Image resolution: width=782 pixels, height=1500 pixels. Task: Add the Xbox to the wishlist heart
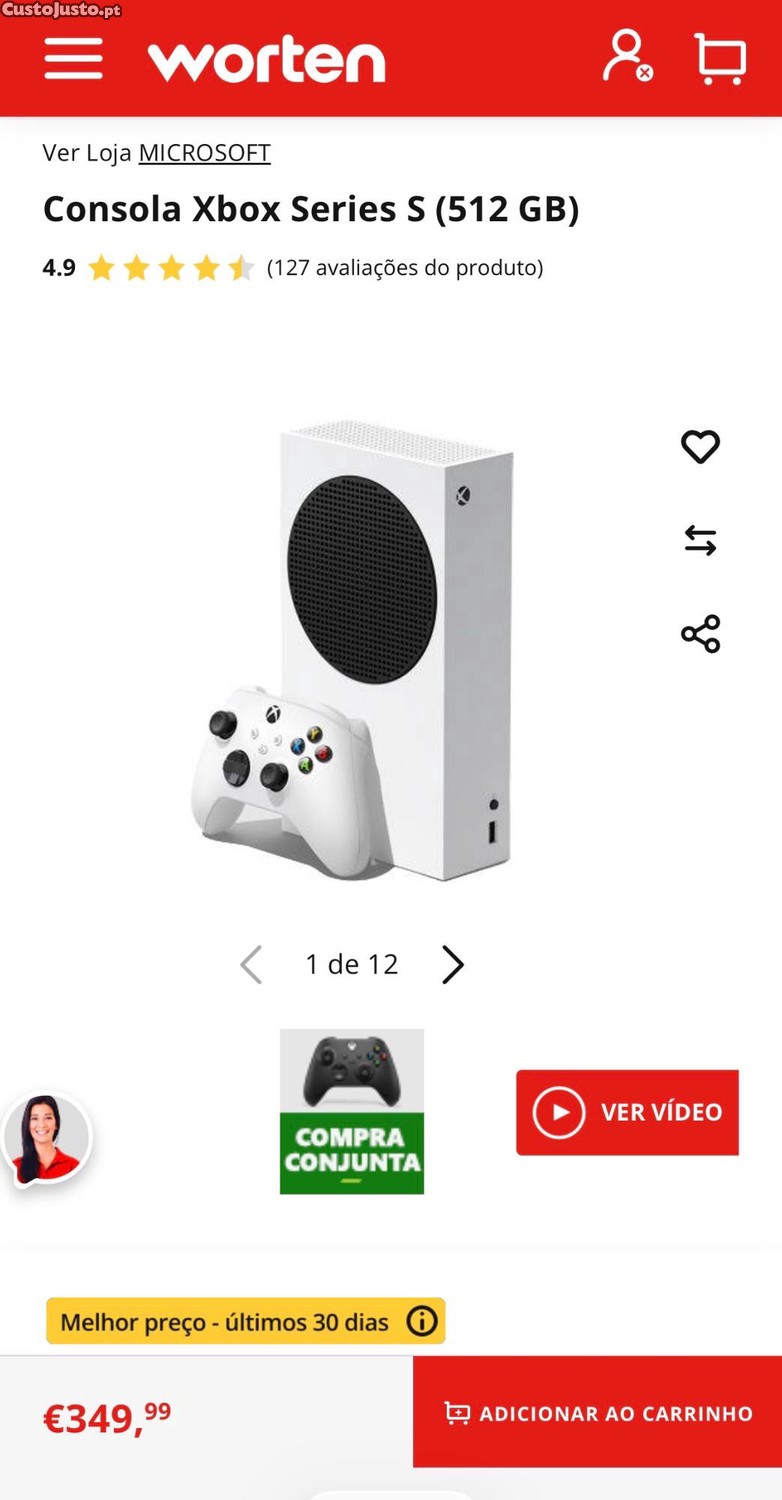(700, 446)
